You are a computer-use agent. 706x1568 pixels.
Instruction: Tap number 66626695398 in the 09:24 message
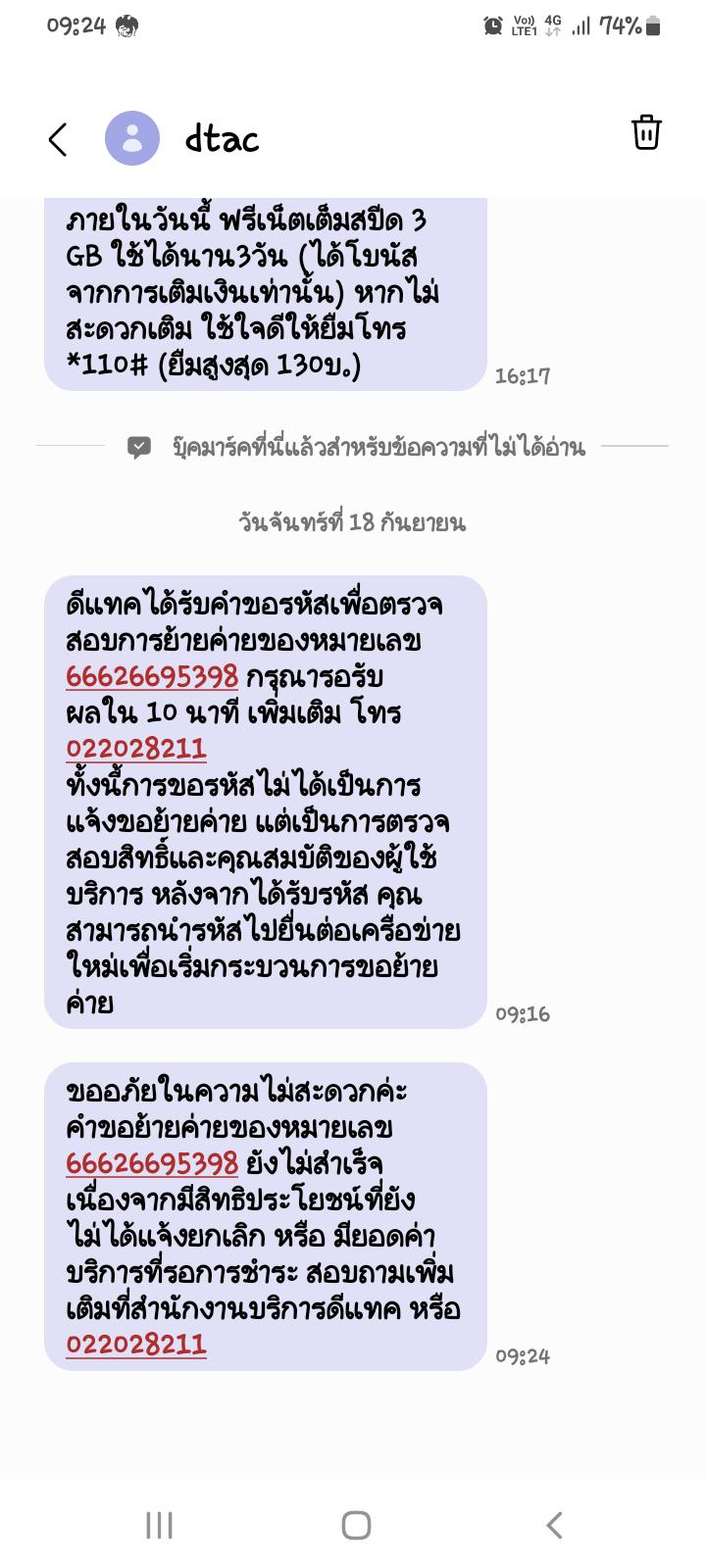coord(152,1164)
